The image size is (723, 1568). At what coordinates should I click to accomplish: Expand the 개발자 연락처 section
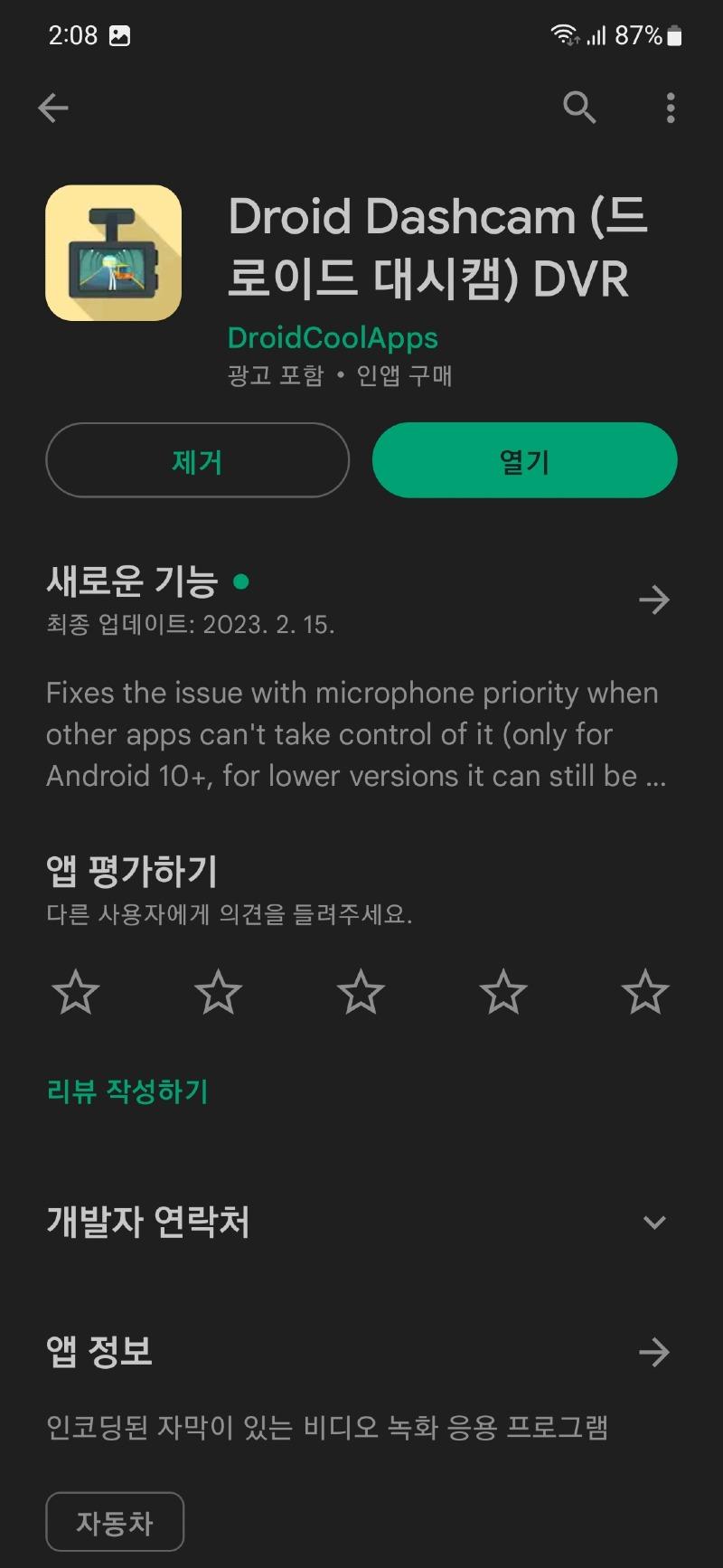(x=653, y=1223)
